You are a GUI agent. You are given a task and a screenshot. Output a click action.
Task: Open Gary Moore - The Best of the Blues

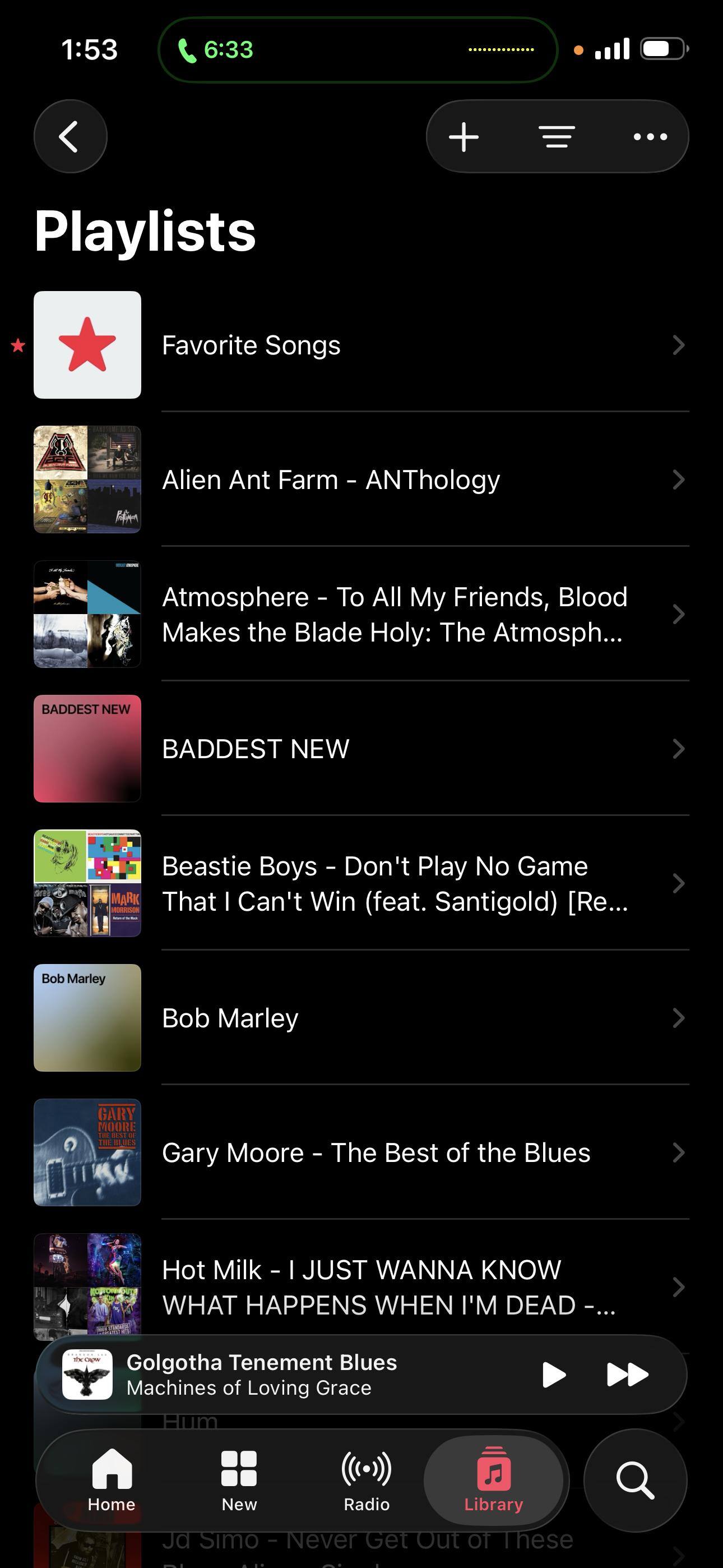coord(361,1152)
